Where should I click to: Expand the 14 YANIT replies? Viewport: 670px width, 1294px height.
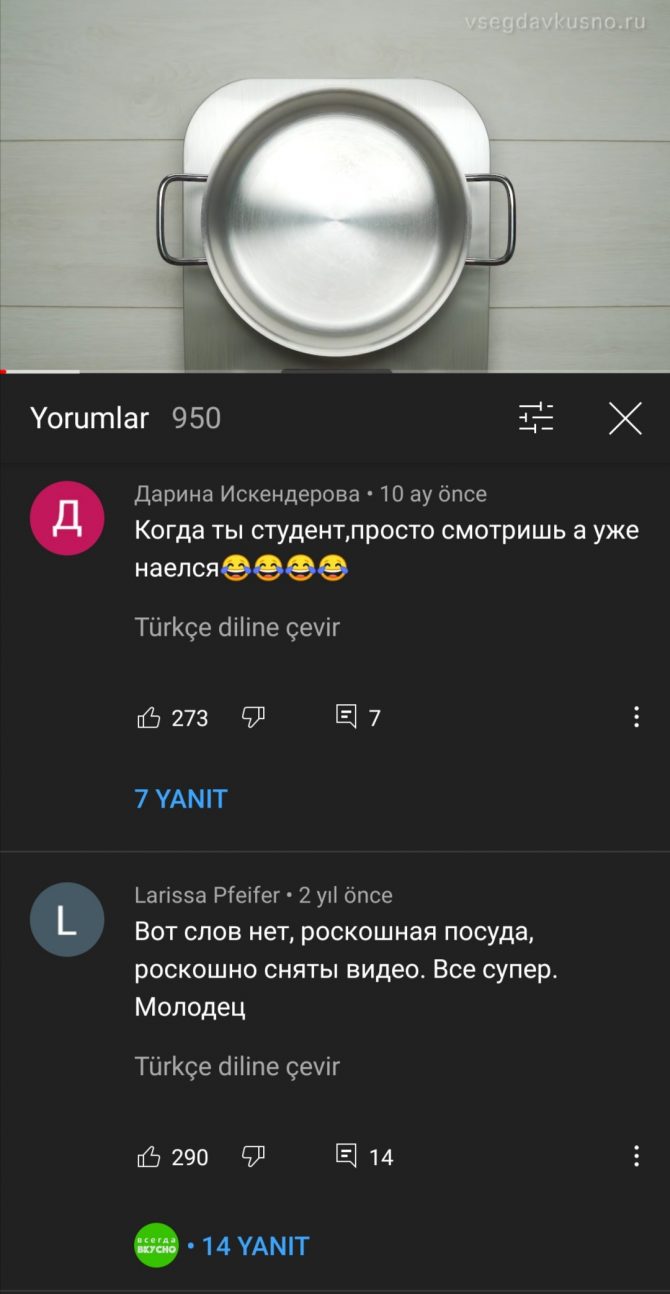pyautogui.click(x=255, y=1246)
